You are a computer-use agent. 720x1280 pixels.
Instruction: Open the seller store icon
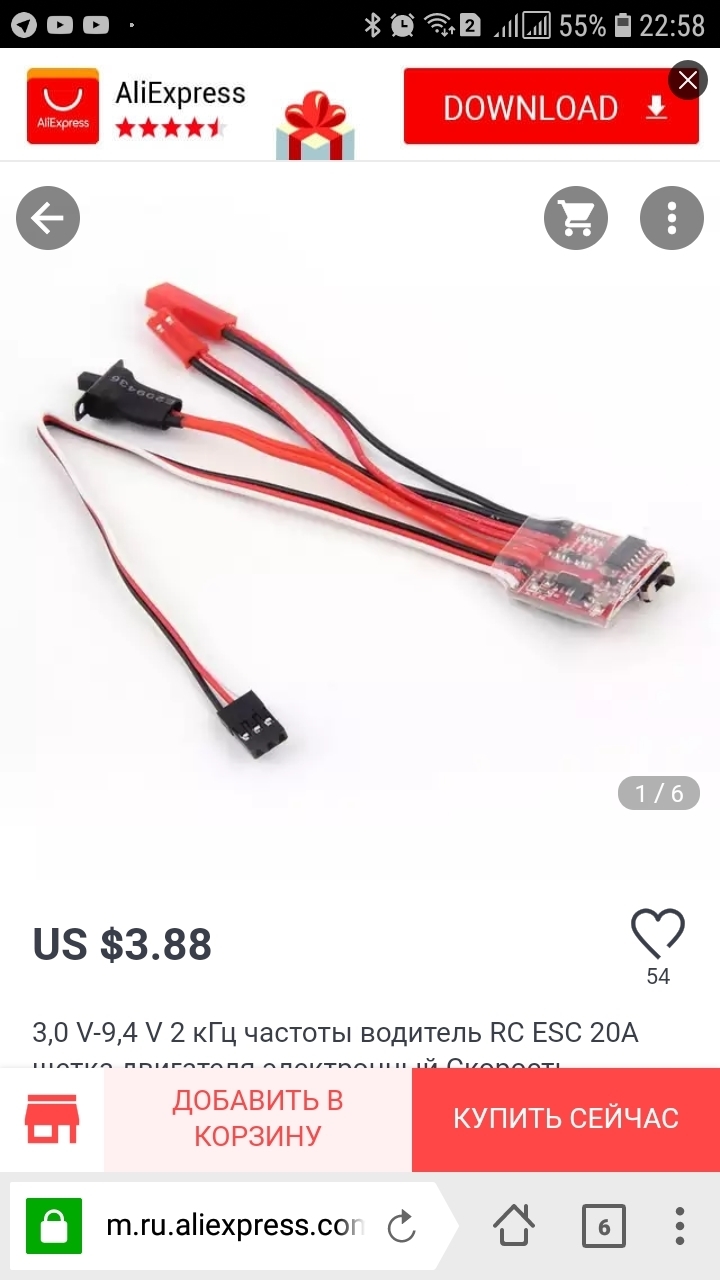coord(52,1118)
